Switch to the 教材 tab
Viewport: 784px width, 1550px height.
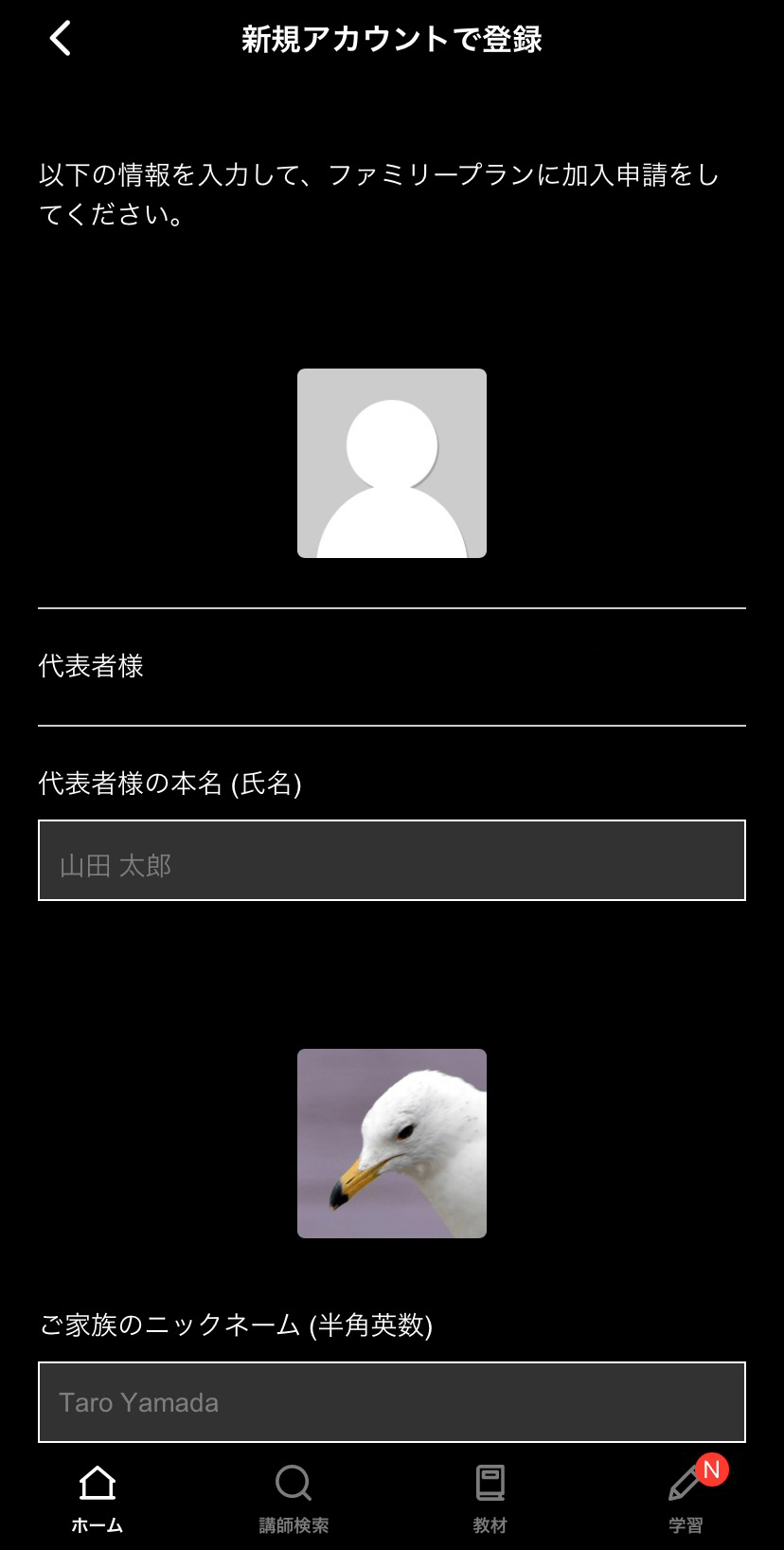(x=490, y=1497)
